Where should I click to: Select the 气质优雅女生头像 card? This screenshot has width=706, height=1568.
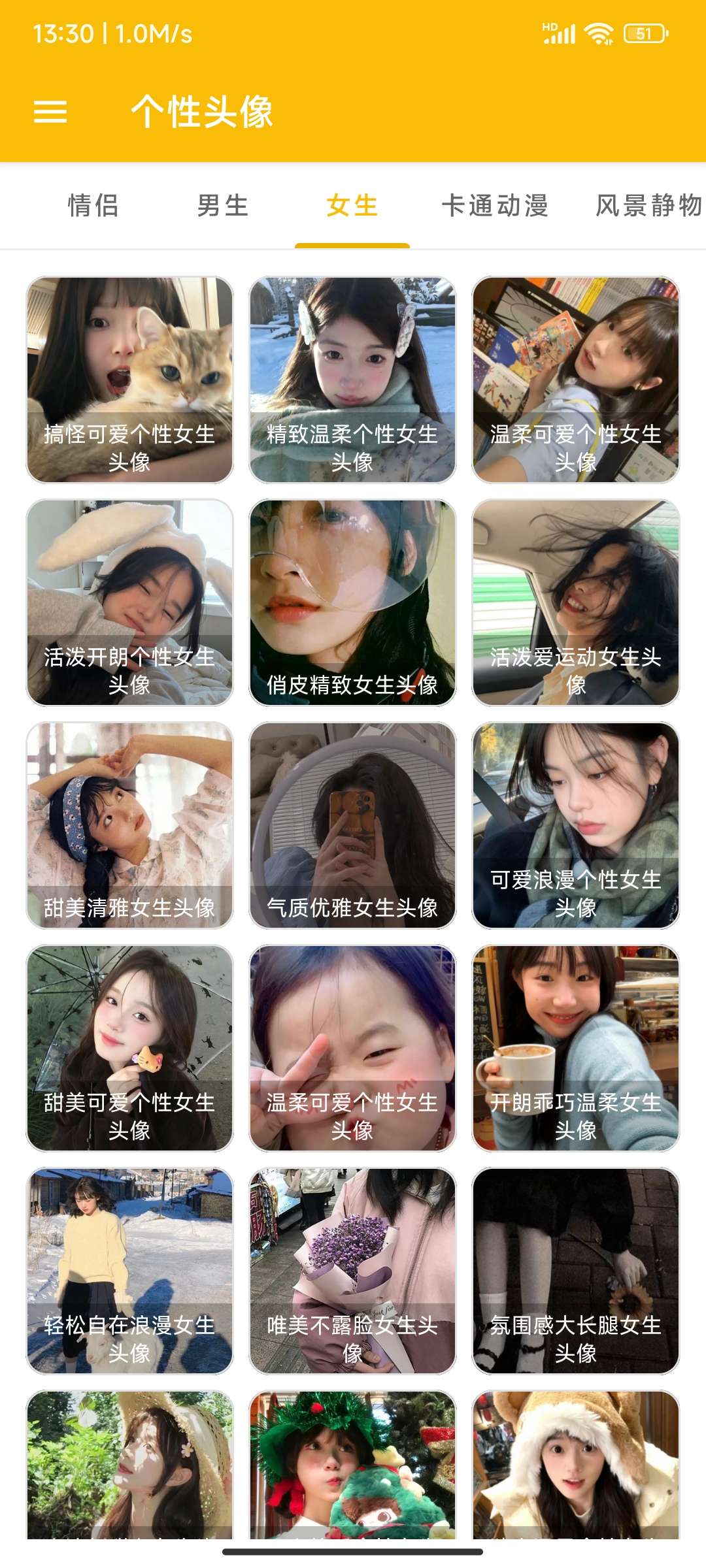pyautogui.click(x=352, y=825)
